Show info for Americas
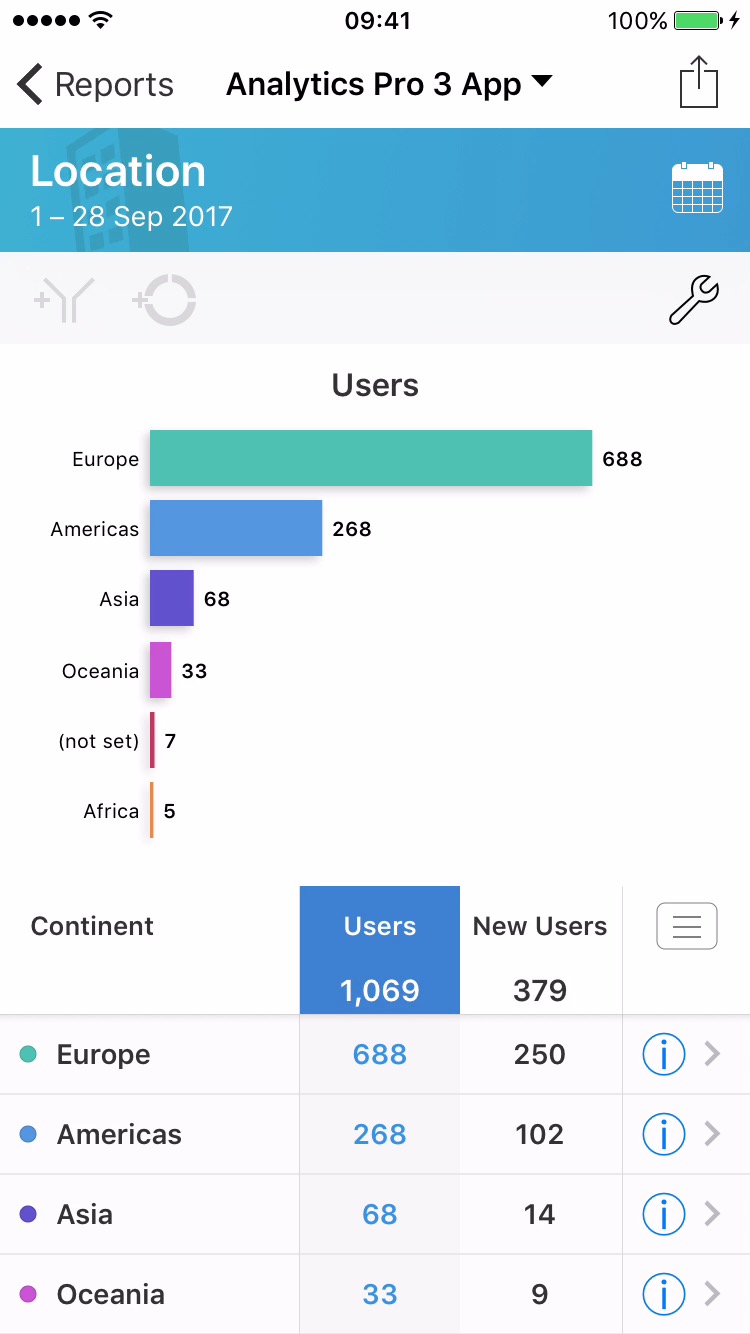Viewport: 750px width, 1334px height. pyautogui.click(x=663, y=1134)
